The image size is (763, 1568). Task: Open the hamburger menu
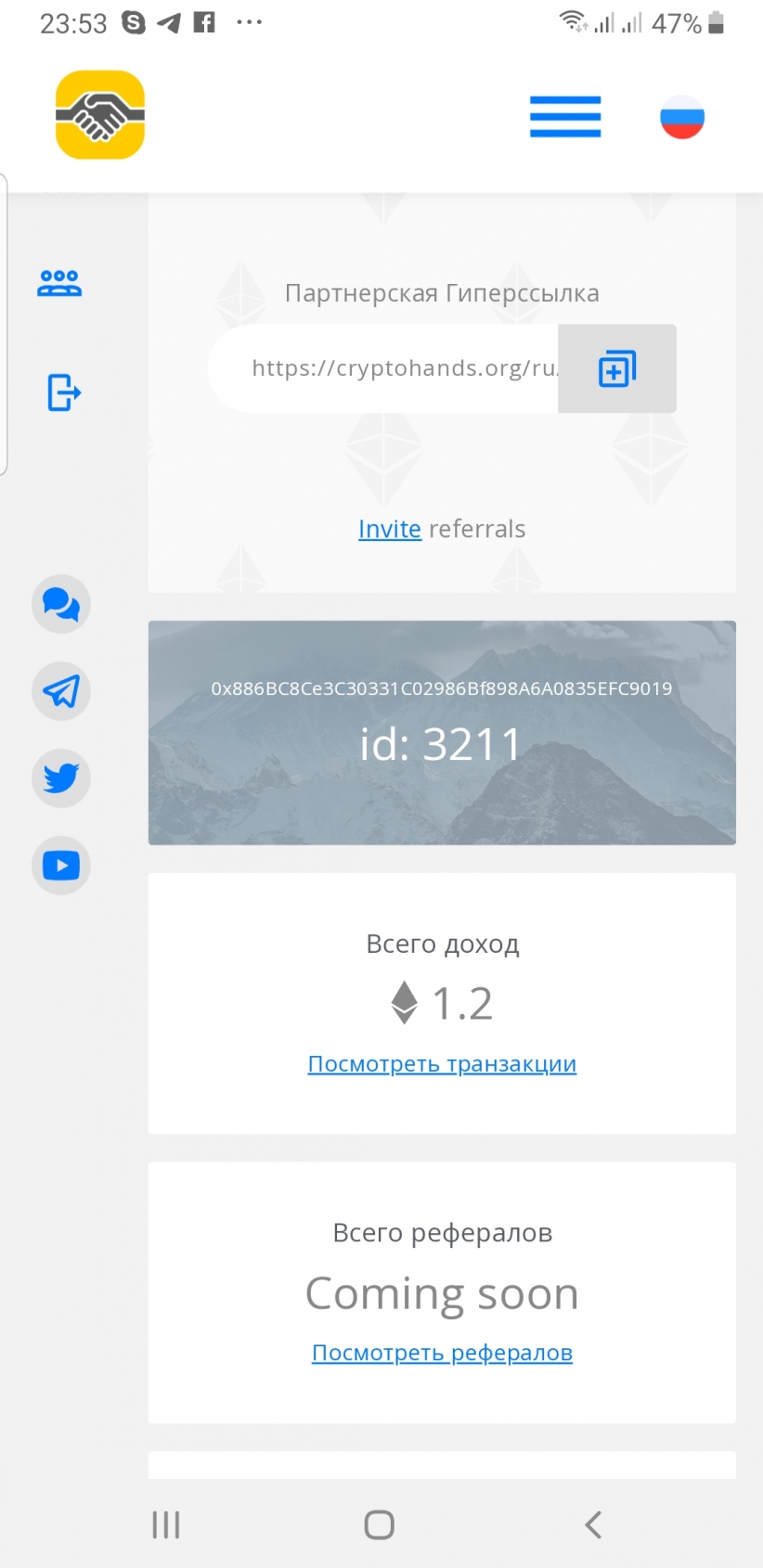[565, 117]
